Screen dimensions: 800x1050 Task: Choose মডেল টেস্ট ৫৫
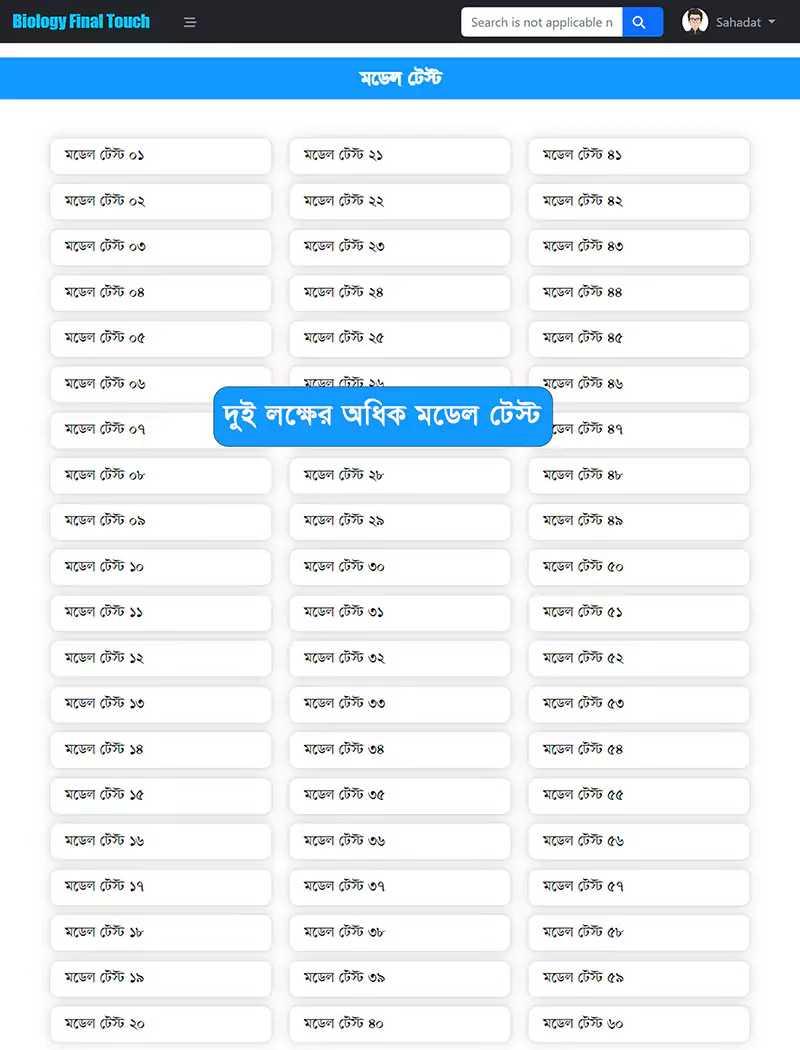pyautogui.click(x=638, y=795)
